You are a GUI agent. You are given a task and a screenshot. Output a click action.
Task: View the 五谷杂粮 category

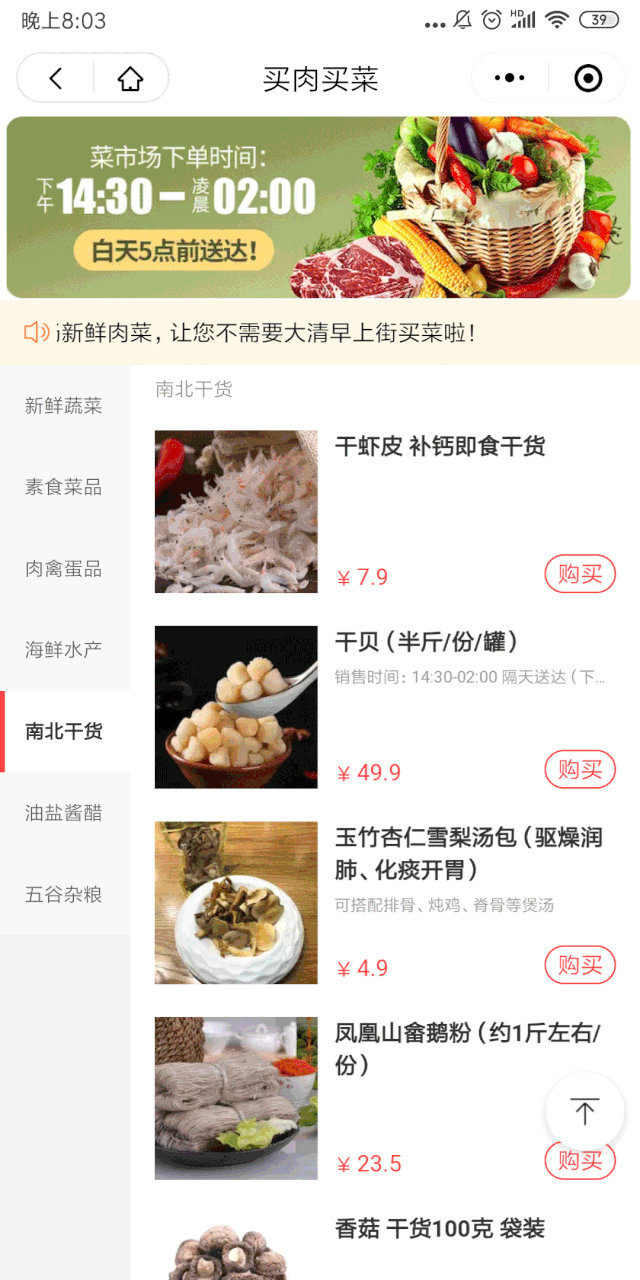tap(64, 894)
